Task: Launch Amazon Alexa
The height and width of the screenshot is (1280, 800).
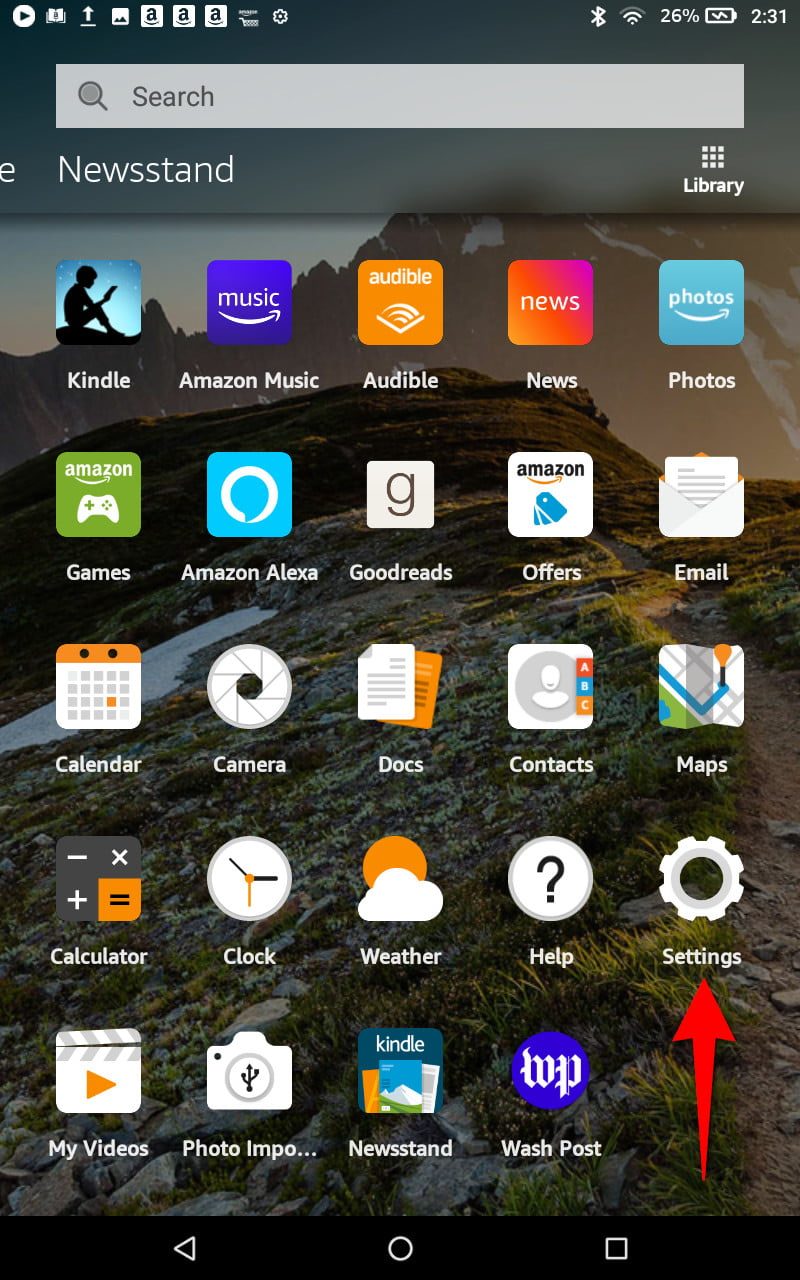Action: pos(249,495)
